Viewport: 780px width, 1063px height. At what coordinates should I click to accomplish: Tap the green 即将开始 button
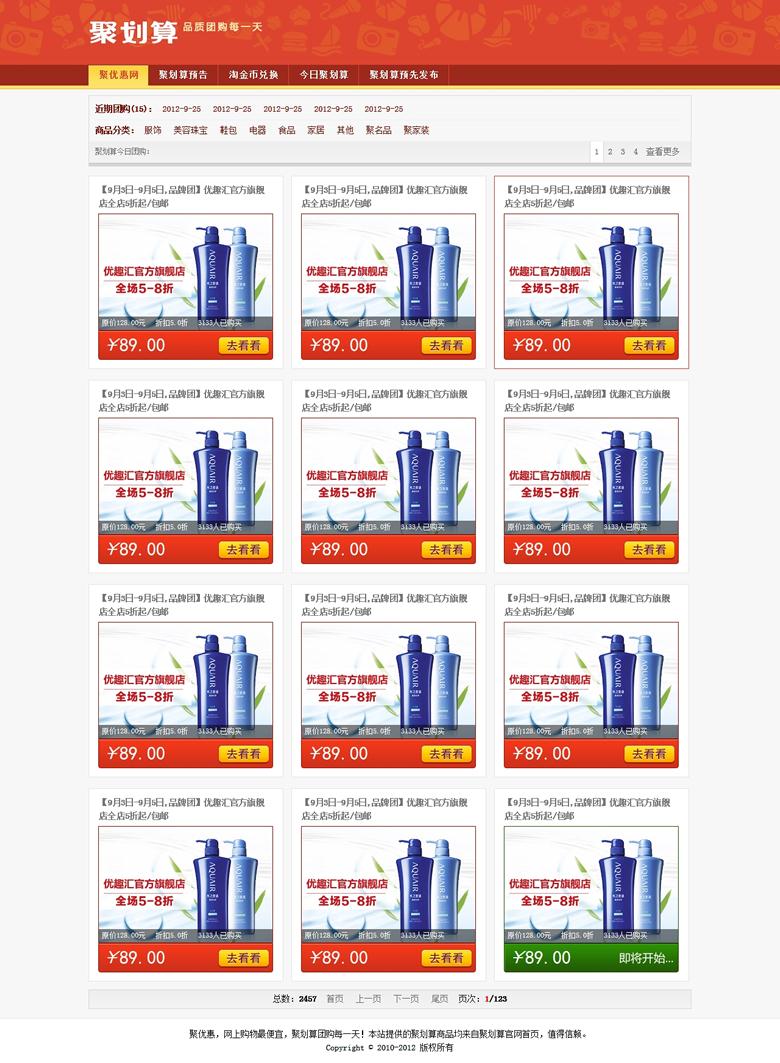coord(647,958)
